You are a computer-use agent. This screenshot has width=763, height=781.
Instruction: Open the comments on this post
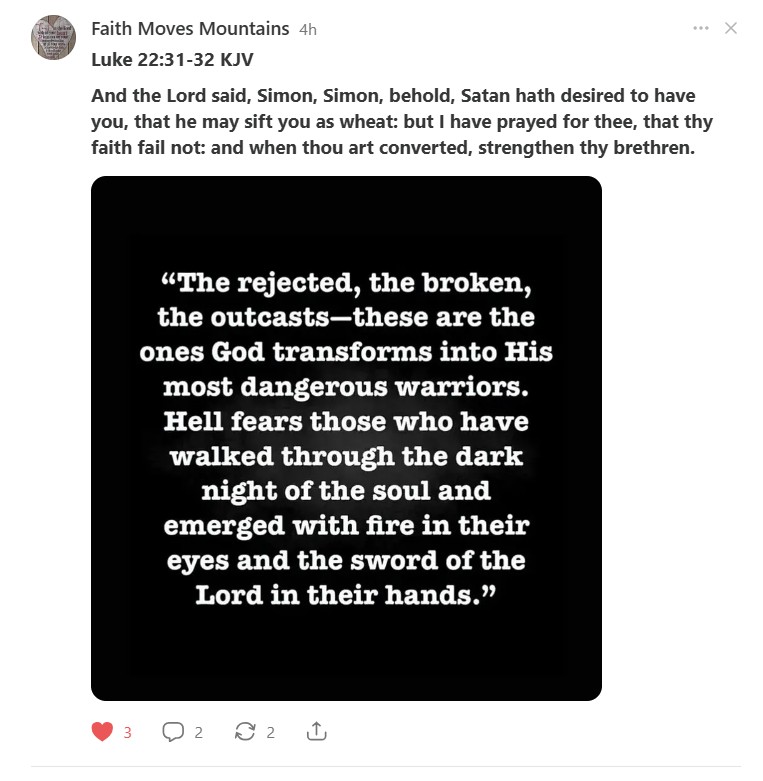[174, 732]
